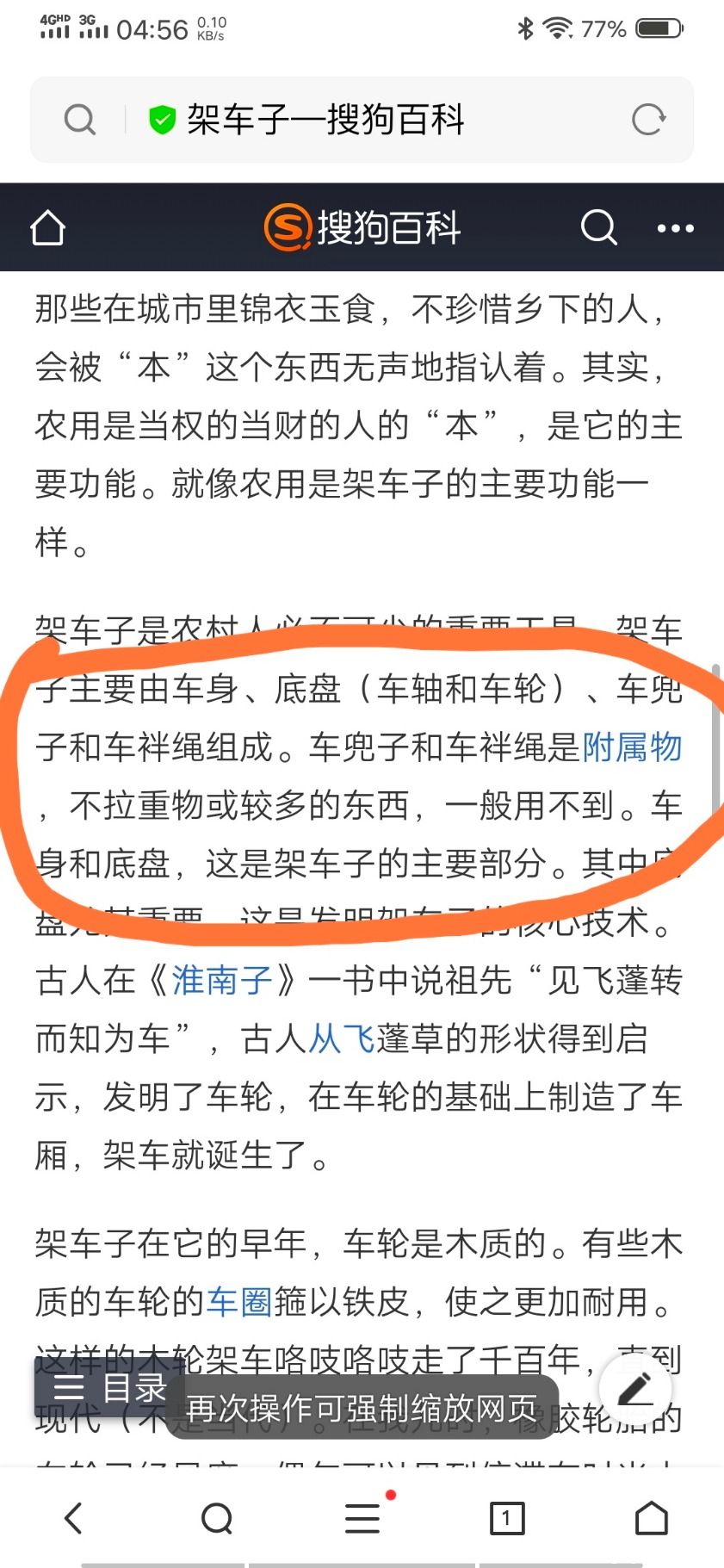This screenshot has height=1568, width=724.
Task: Open the Sogou Baike header search
Action: [598, 228]
